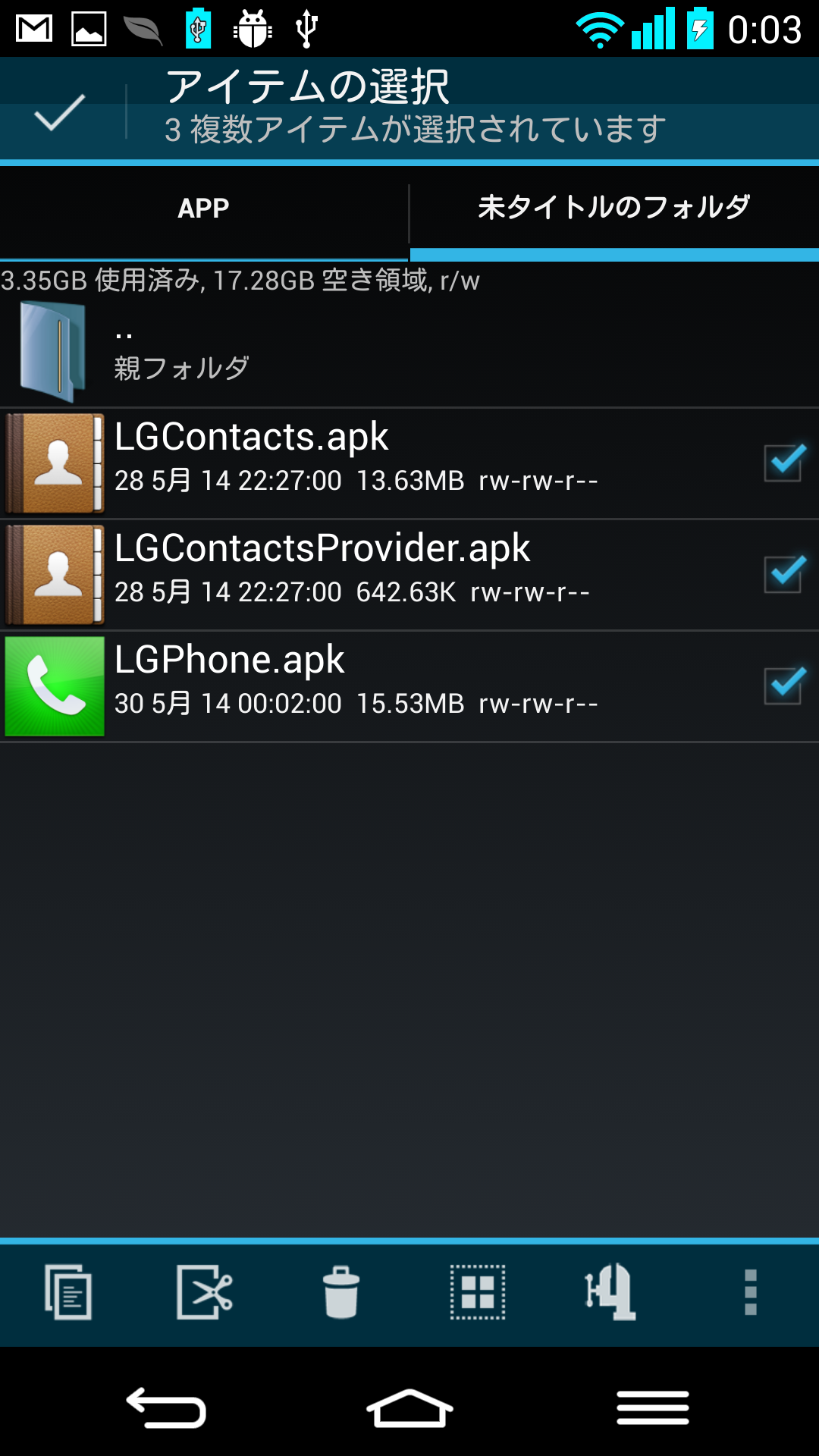Compress selected files with the clamp icon
Viewport: 819px width, 1456px height.
tap(611, 1292)
